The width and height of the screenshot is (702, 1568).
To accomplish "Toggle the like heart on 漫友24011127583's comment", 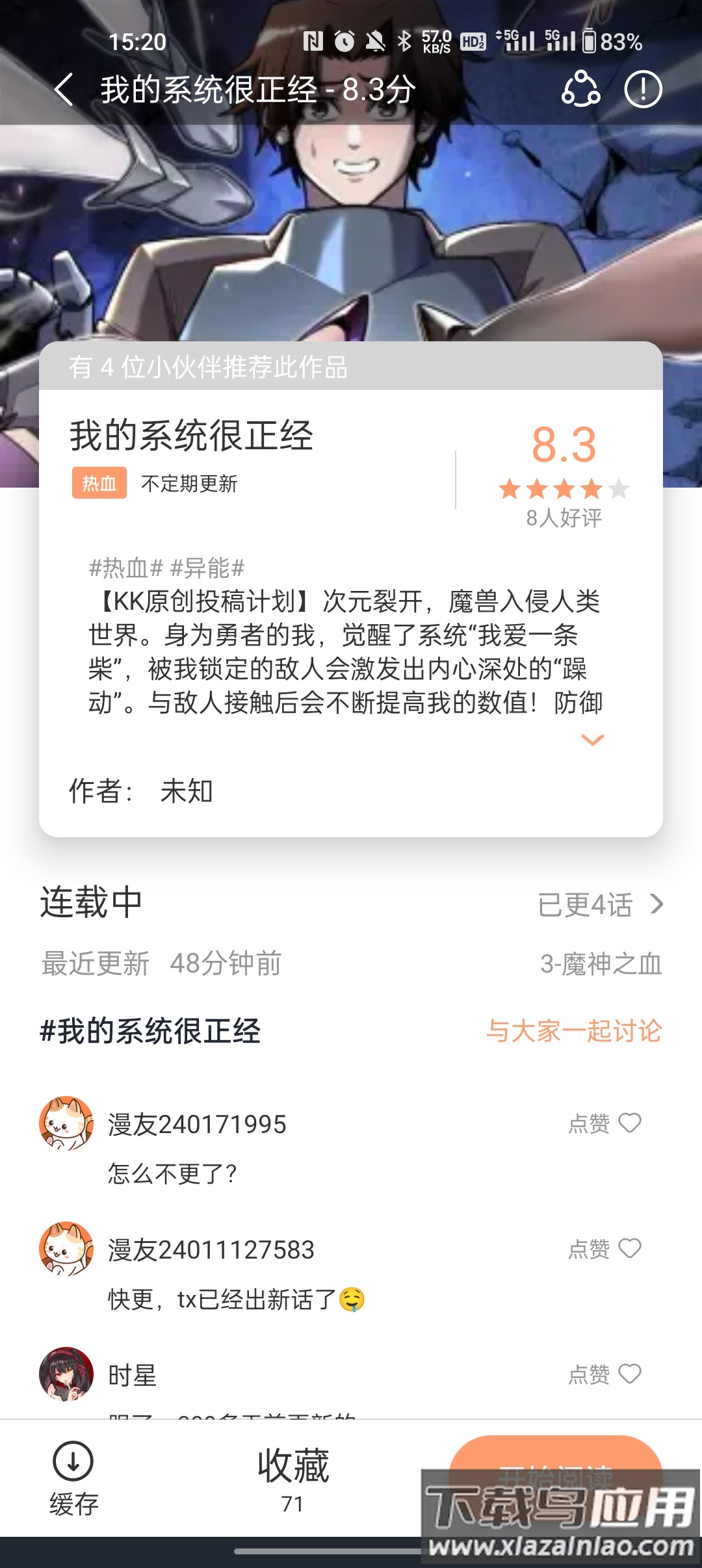I will 629,1249.
